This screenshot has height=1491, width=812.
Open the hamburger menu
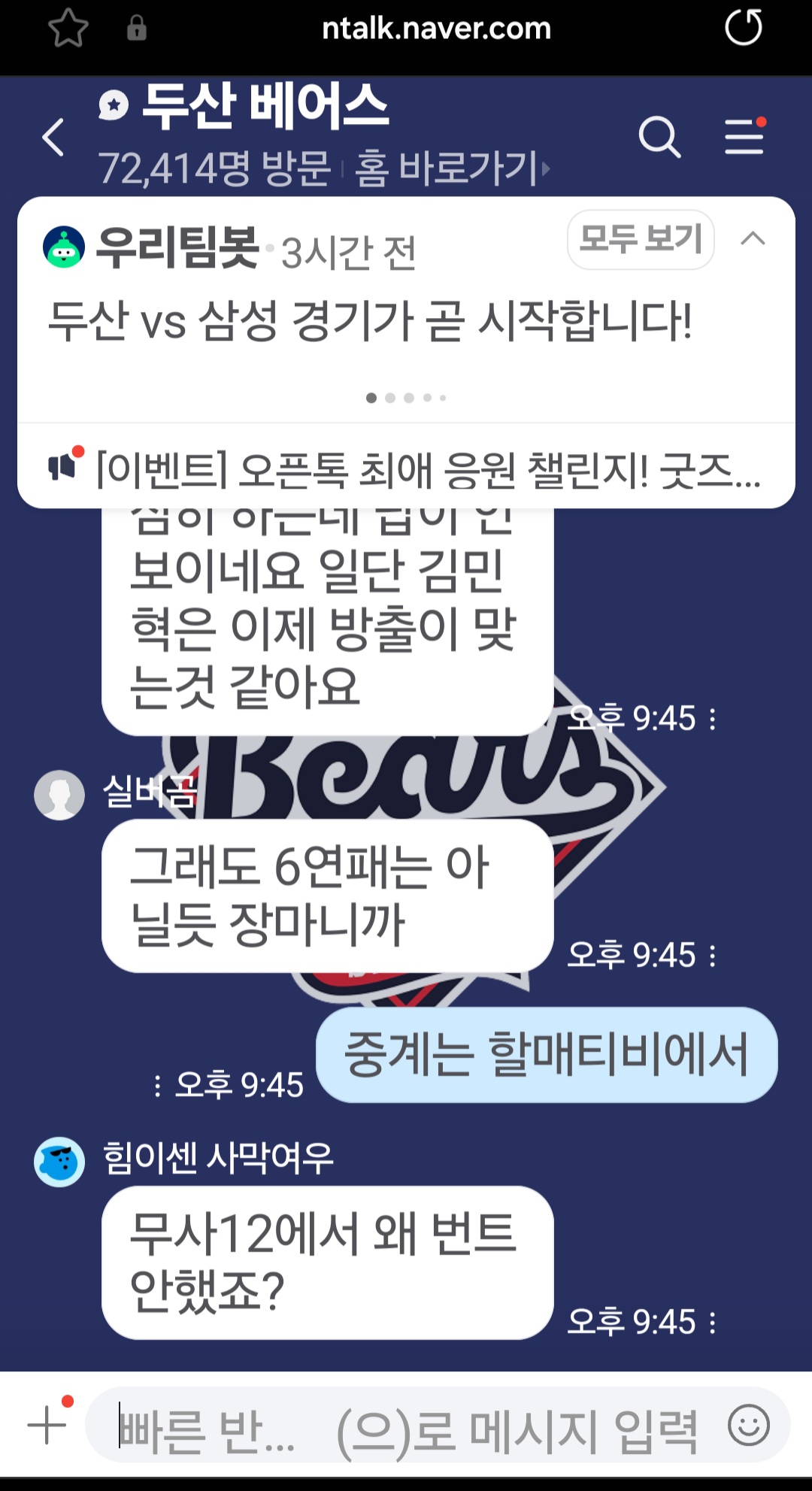pyautogui.click(x=744, y=137)
